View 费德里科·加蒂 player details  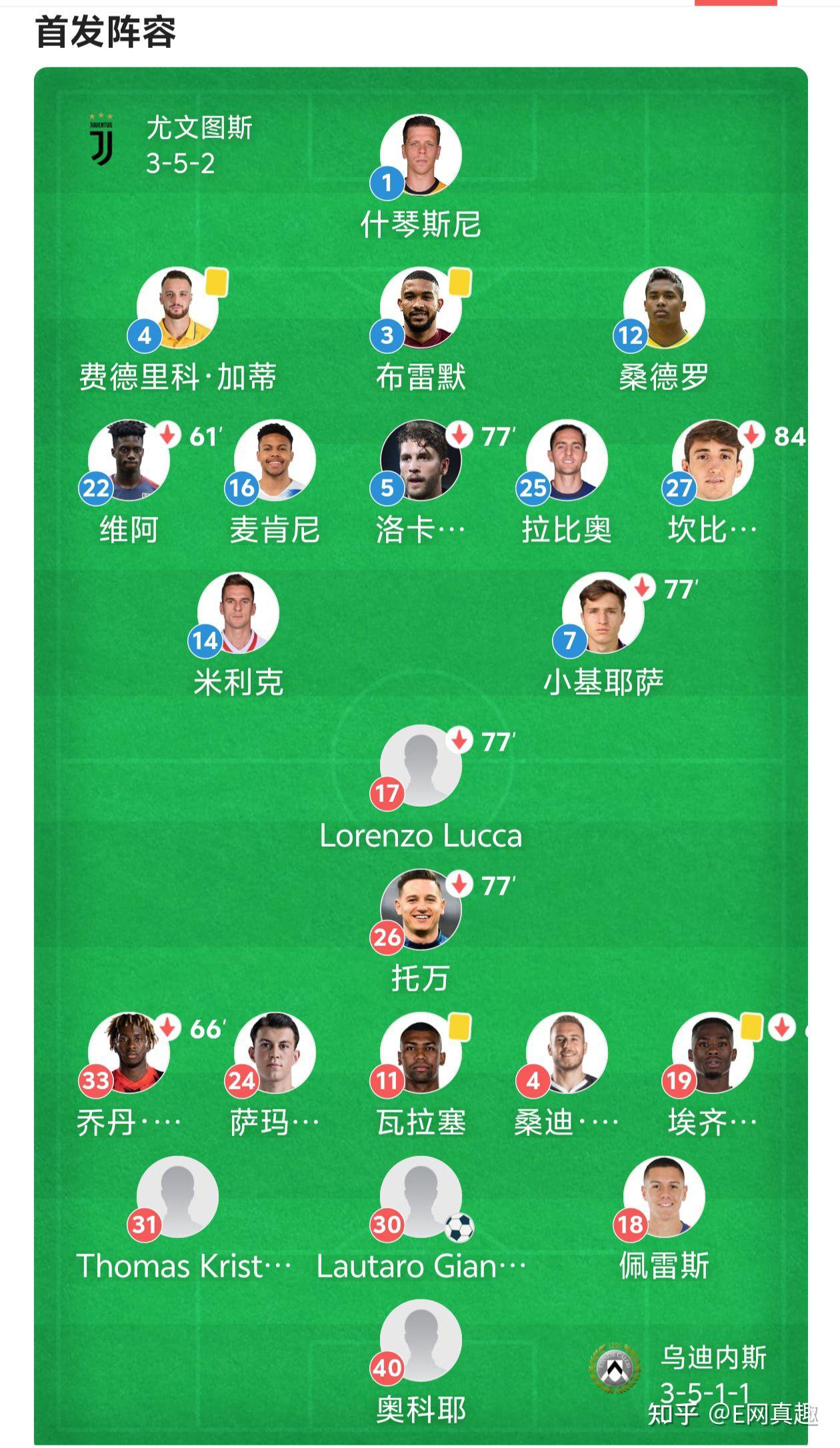pyautogui.click(x=177, y=308)
